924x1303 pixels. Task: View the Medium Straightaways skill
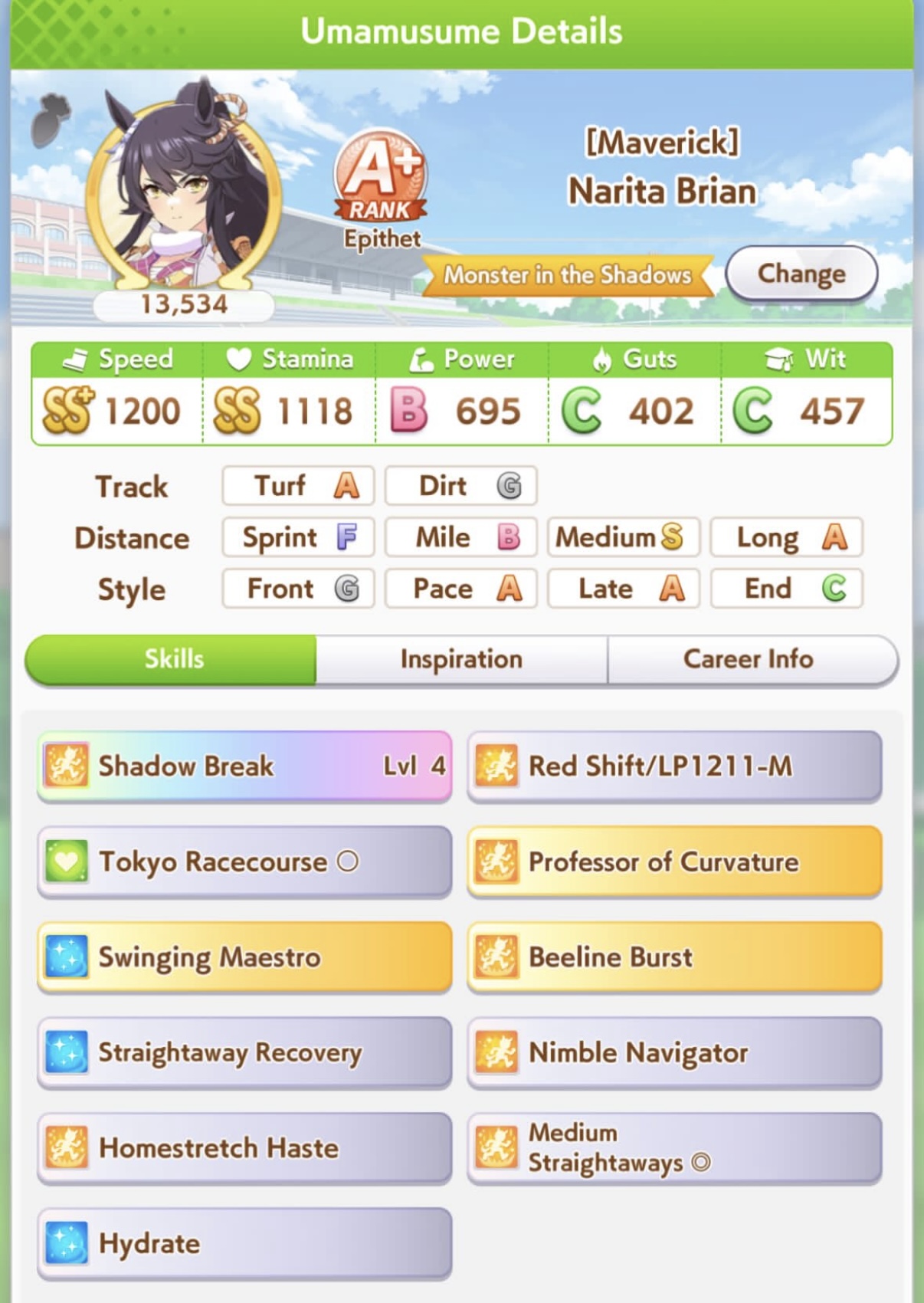674,1148
